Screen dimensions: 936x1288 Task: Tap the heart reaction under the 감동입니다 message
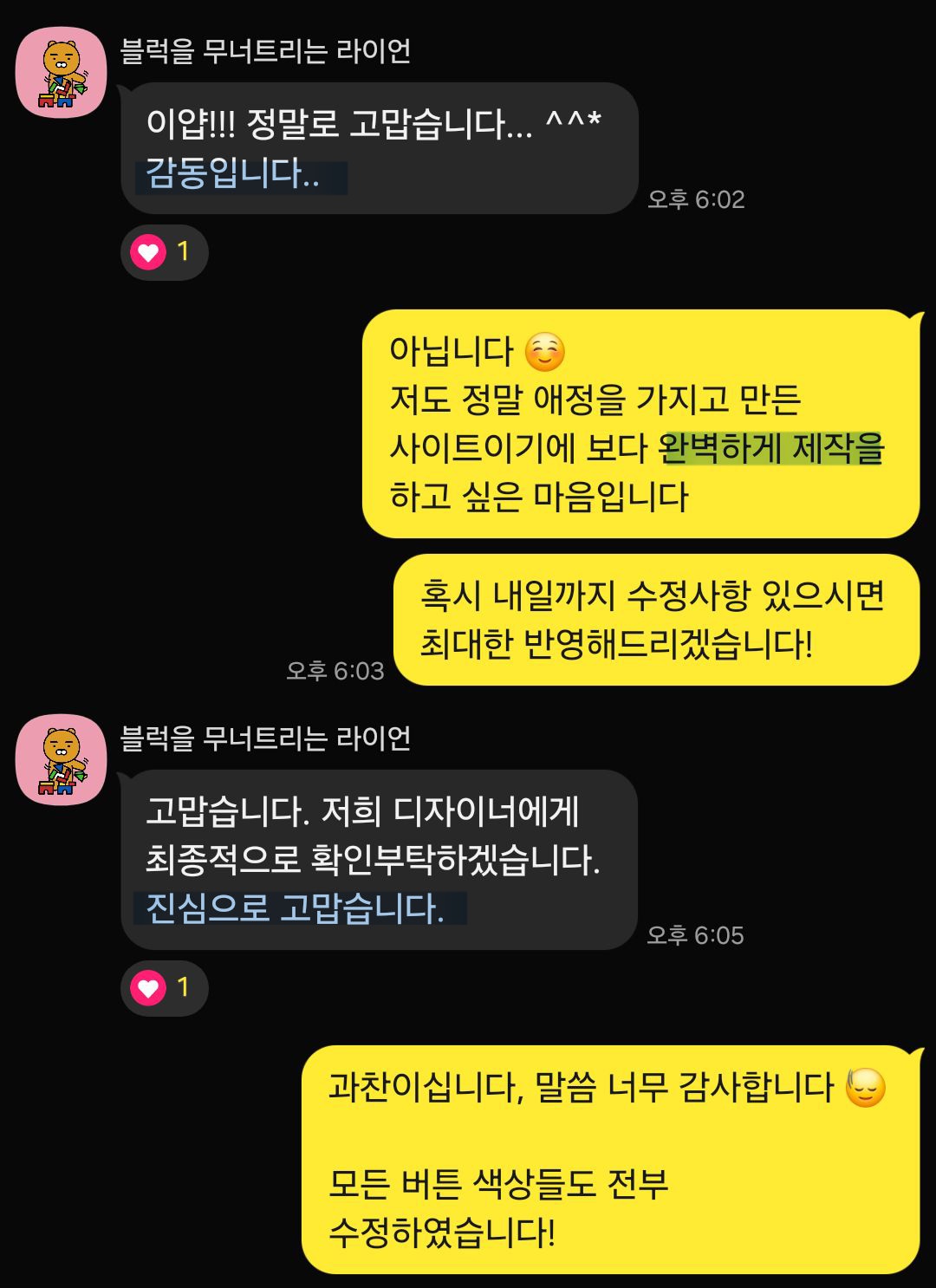pyautogui.click(x=164, y=252)
